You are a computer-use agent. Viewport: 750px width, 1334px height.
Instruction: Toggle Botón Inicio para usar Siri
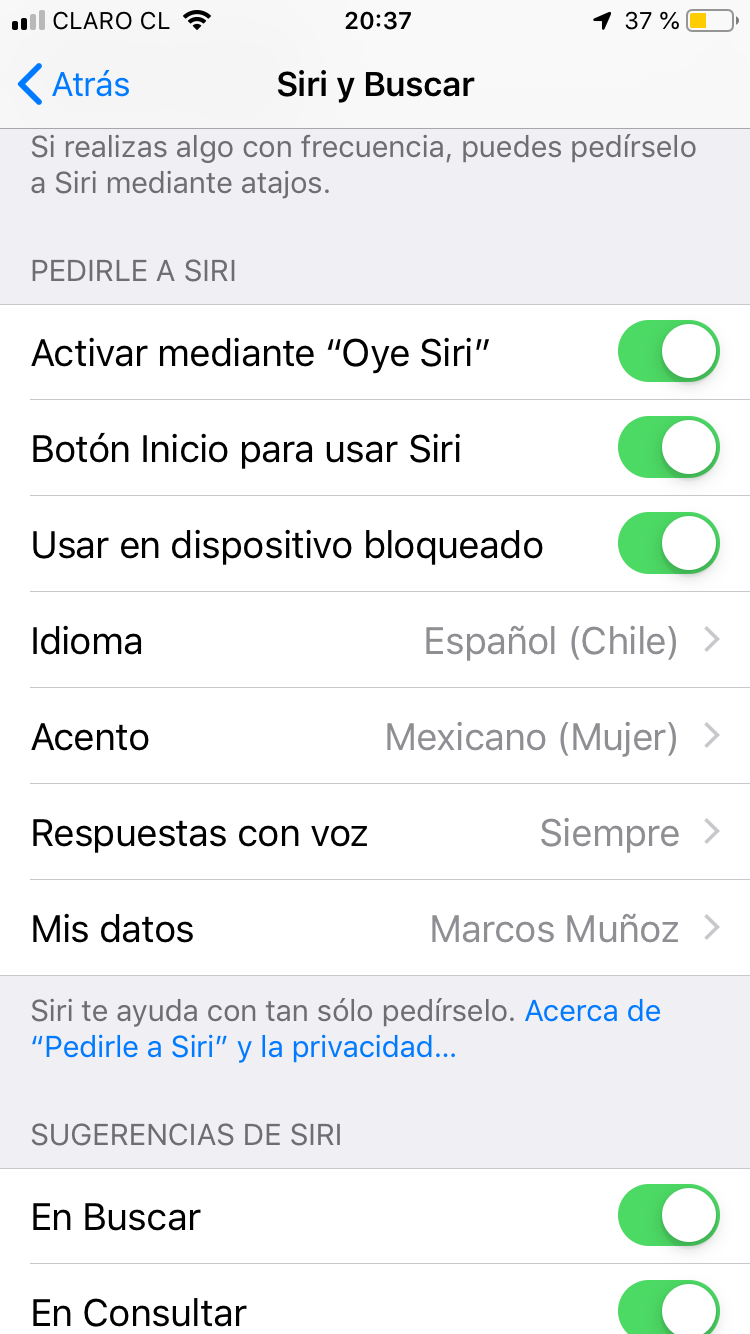668,448
